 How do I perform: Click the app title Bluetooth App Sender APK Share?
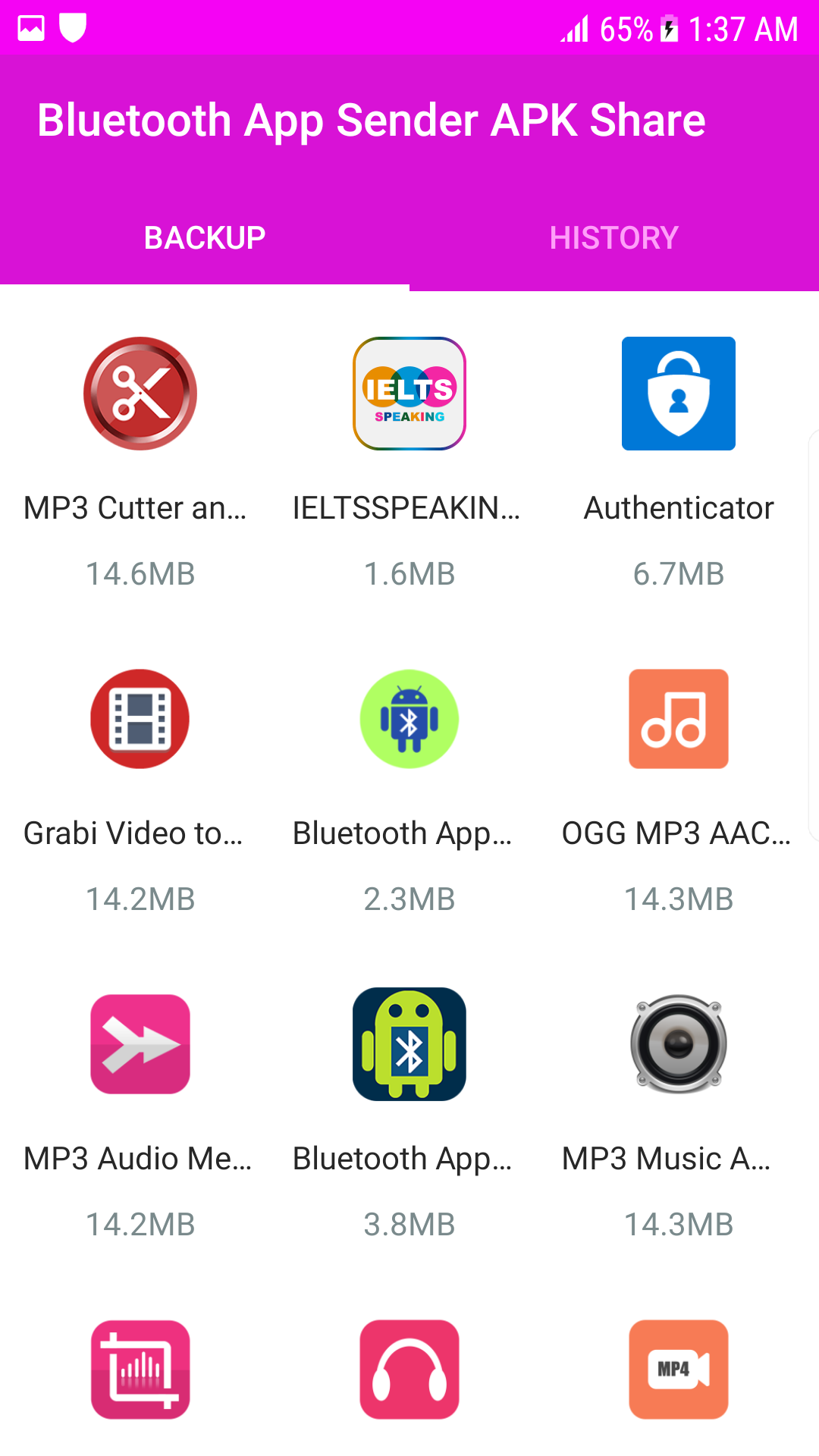tap(371, 119)
